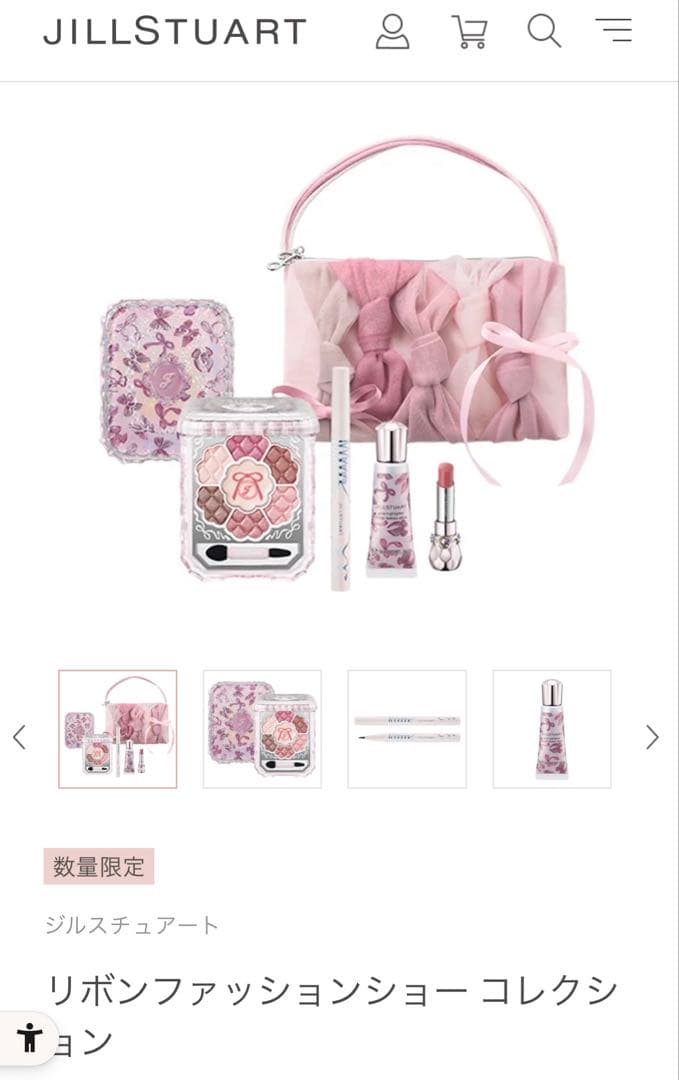The image size is (679, 1080).
Task: Open the hamburger menu
Action: (613, 30)
